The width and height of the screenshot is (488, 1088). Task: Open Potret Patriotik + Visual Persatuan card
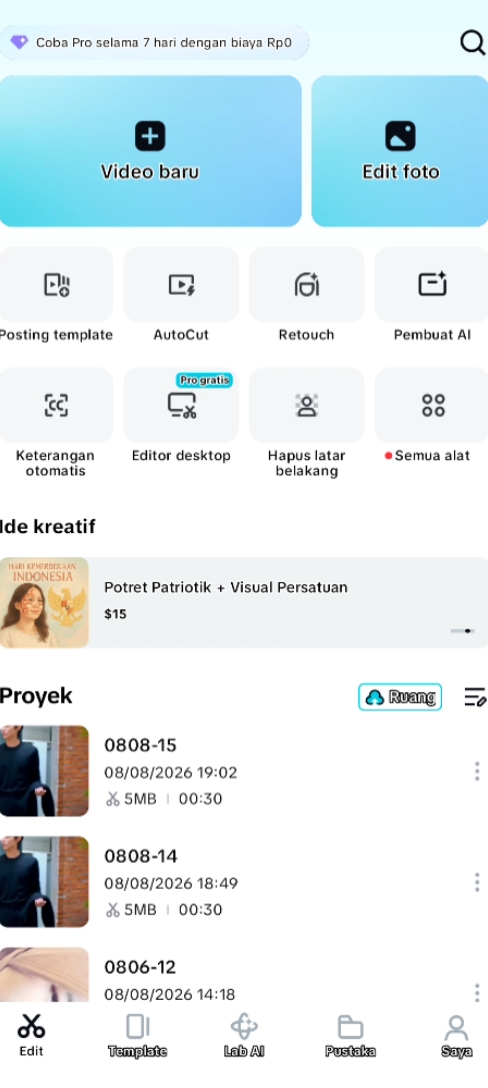[x=244, y=602]
